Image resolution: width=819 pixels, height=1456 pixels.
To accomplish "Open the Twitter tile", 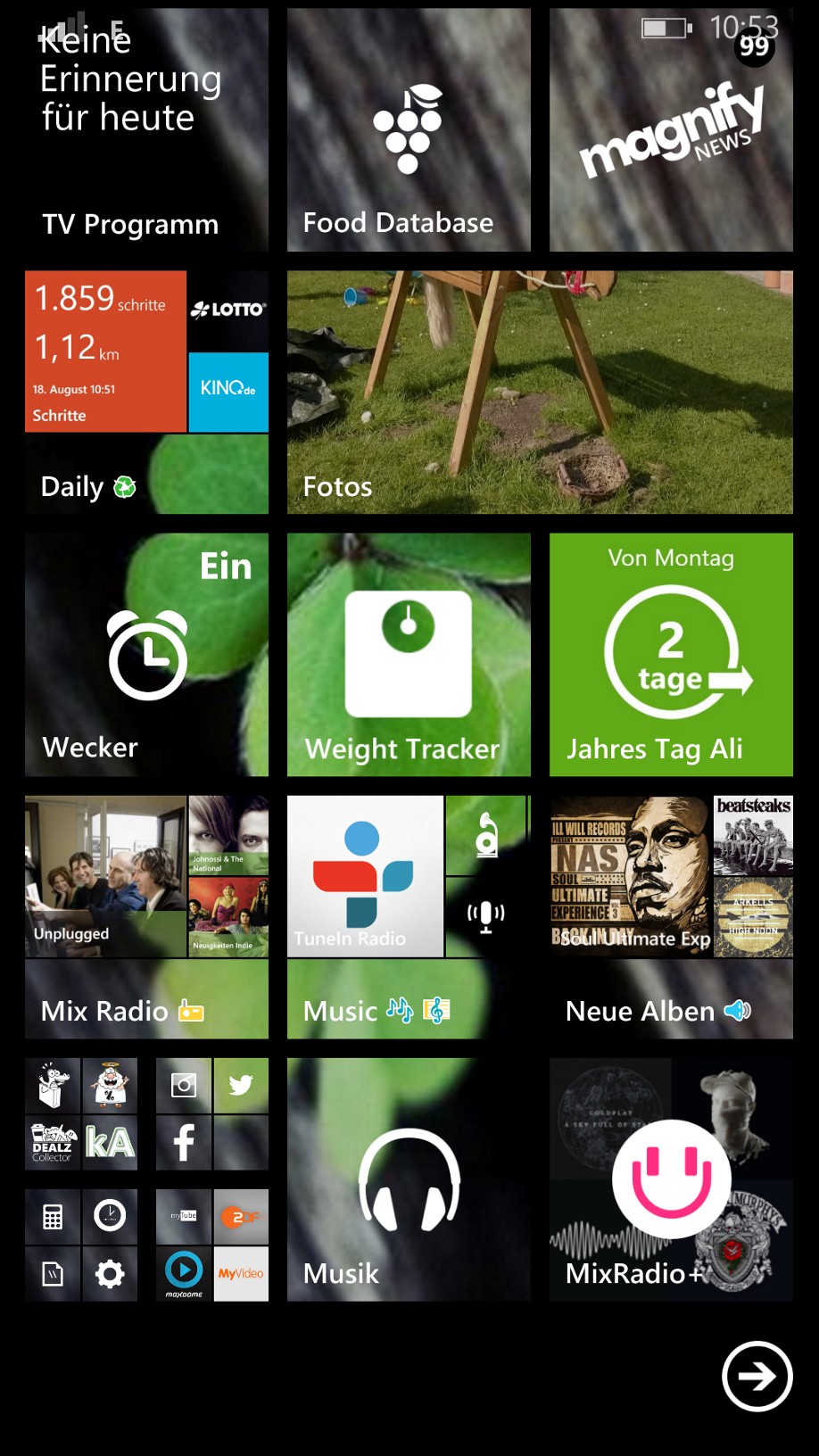I will click(x=241, y=1085).
